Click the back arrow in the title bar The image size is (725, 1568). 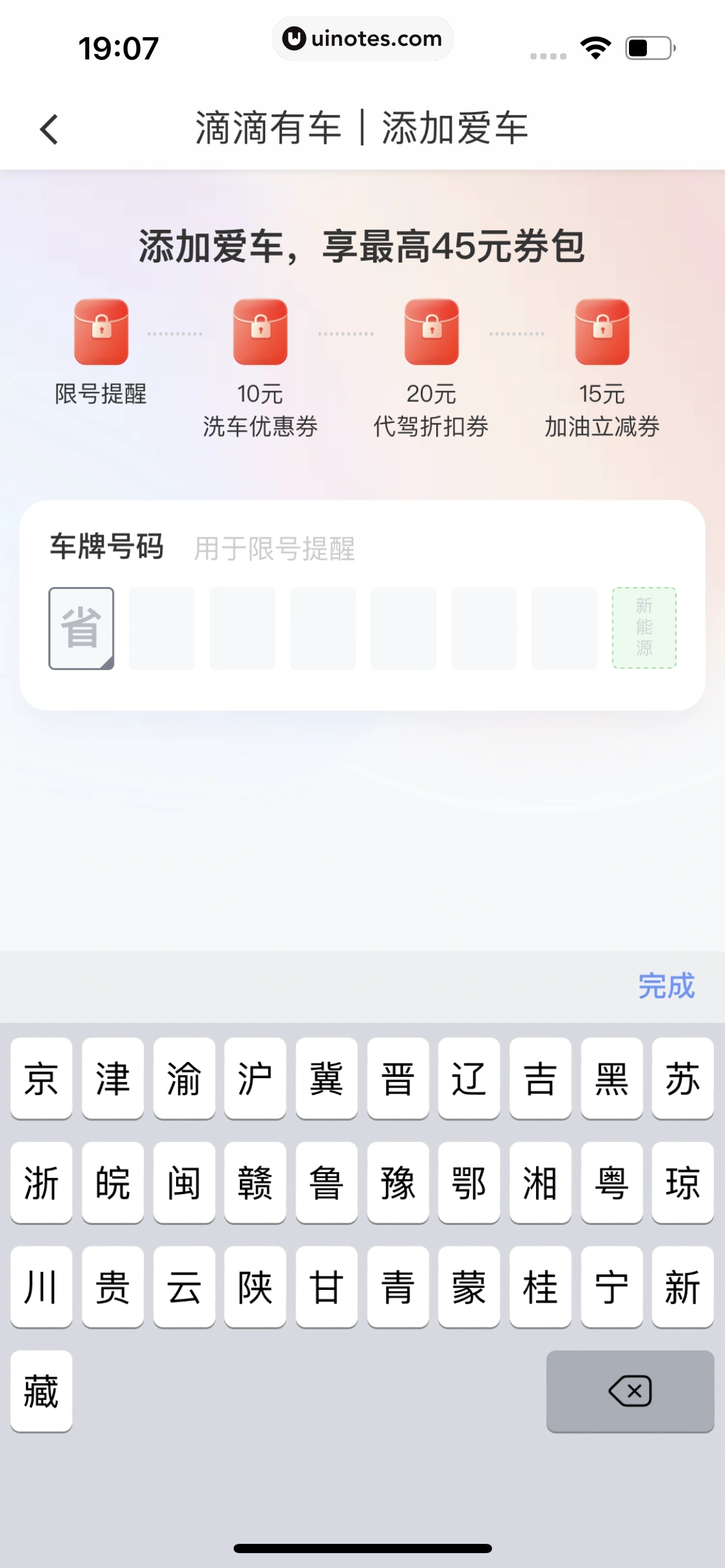click(48, 128)
